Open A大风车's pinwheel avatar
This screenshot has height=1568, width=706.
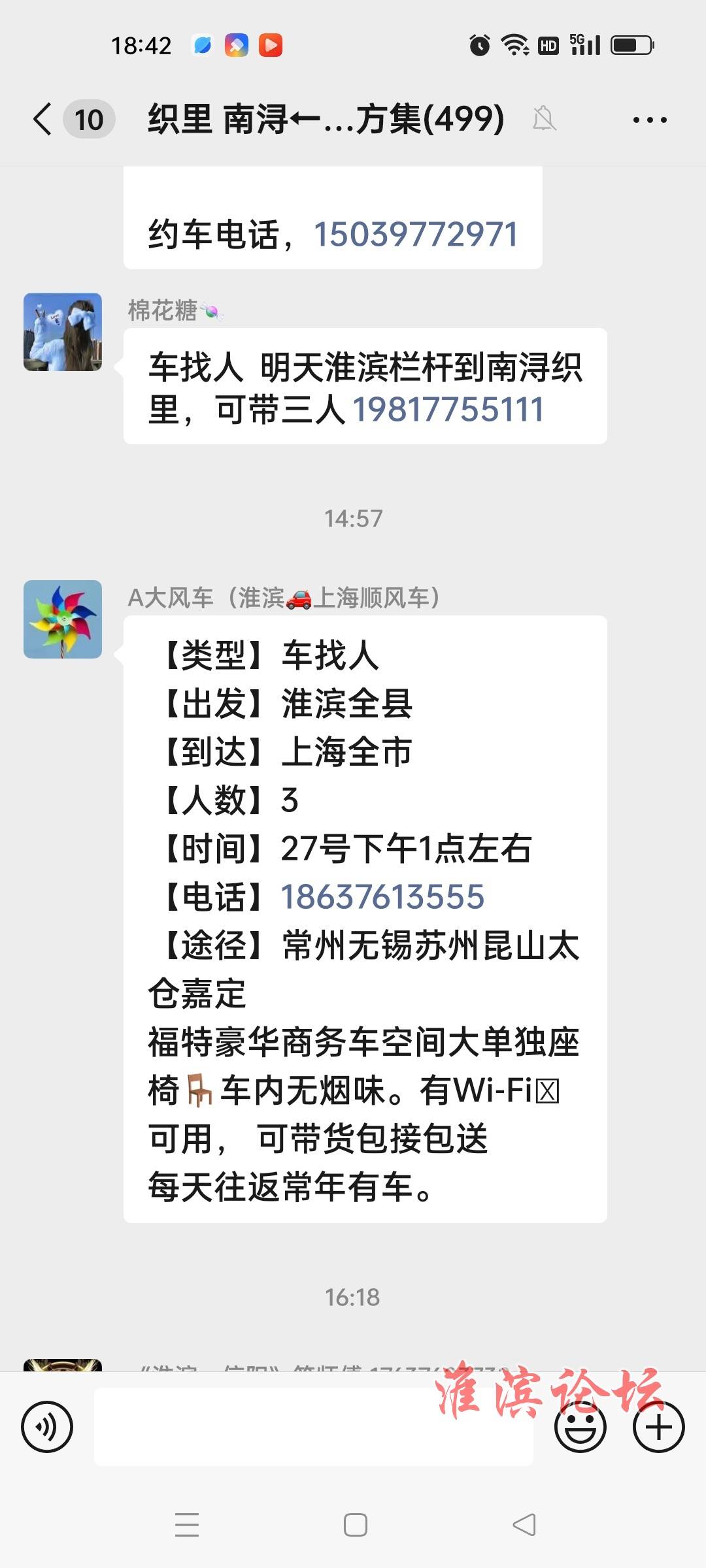[x=63, y=619]
